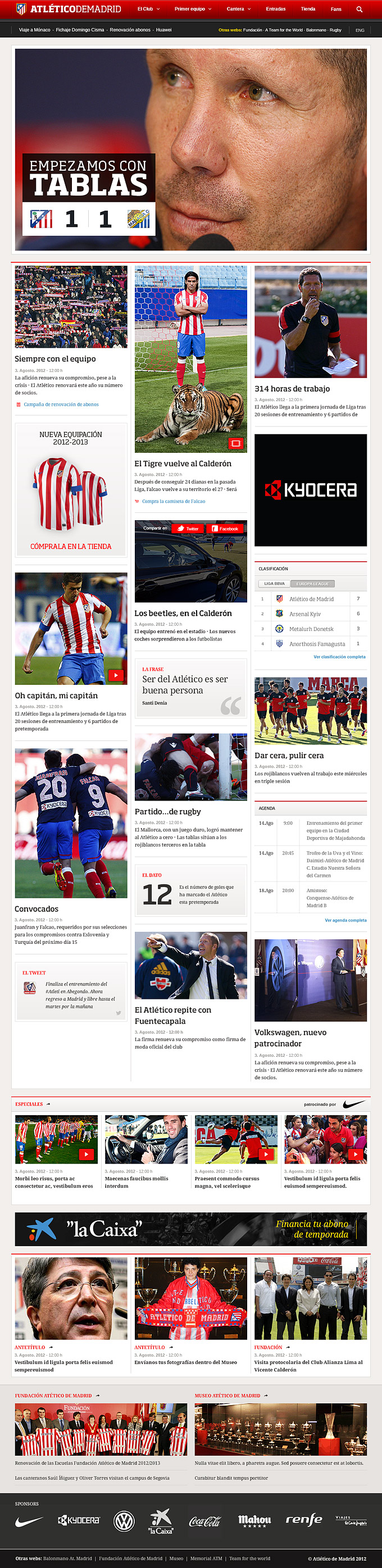Share on Twitter

[x=188, y=528]
